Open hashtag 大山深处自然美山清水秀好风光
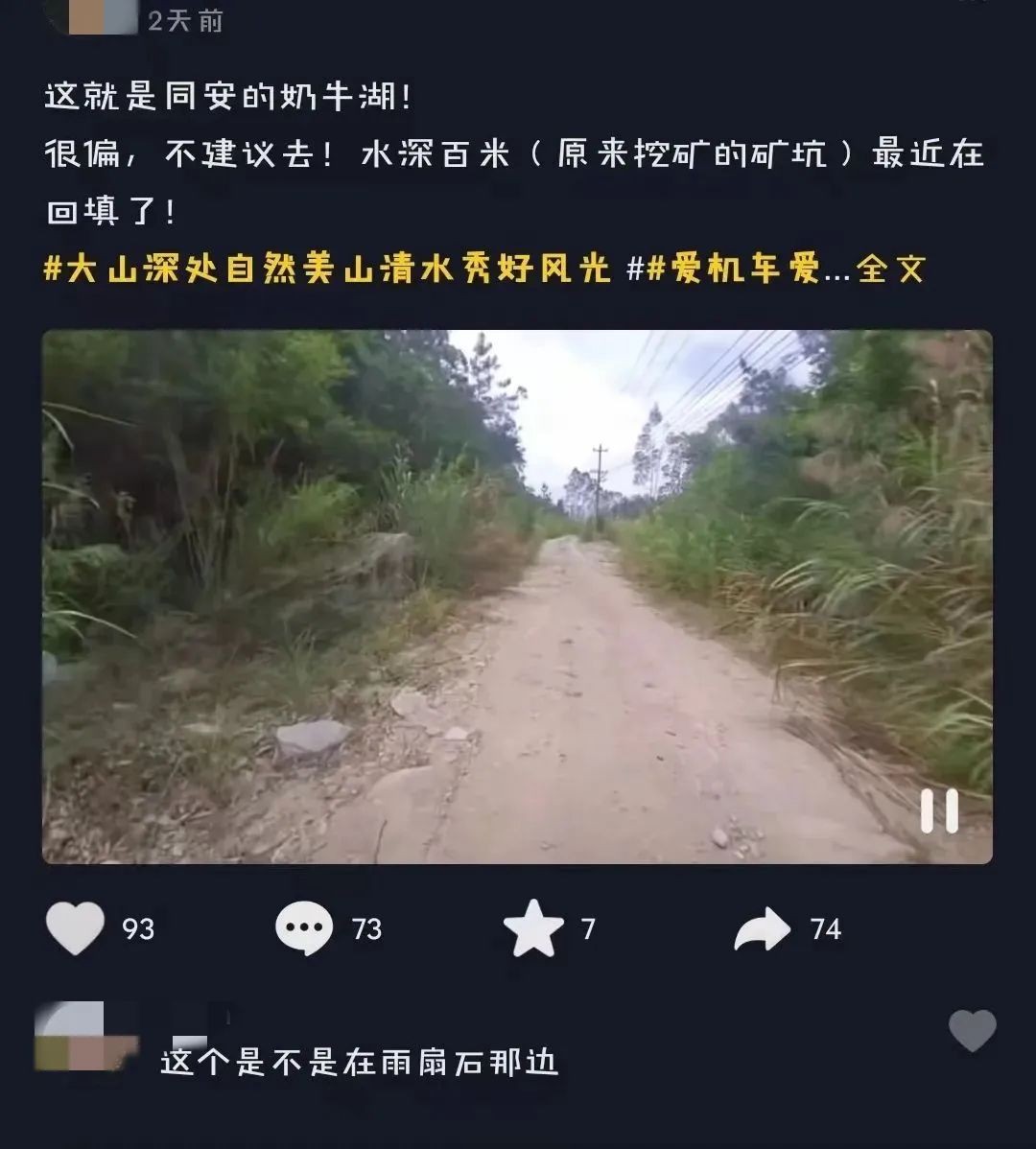The height and width of the screenshot is (1149, 1036). coord(328,270)
